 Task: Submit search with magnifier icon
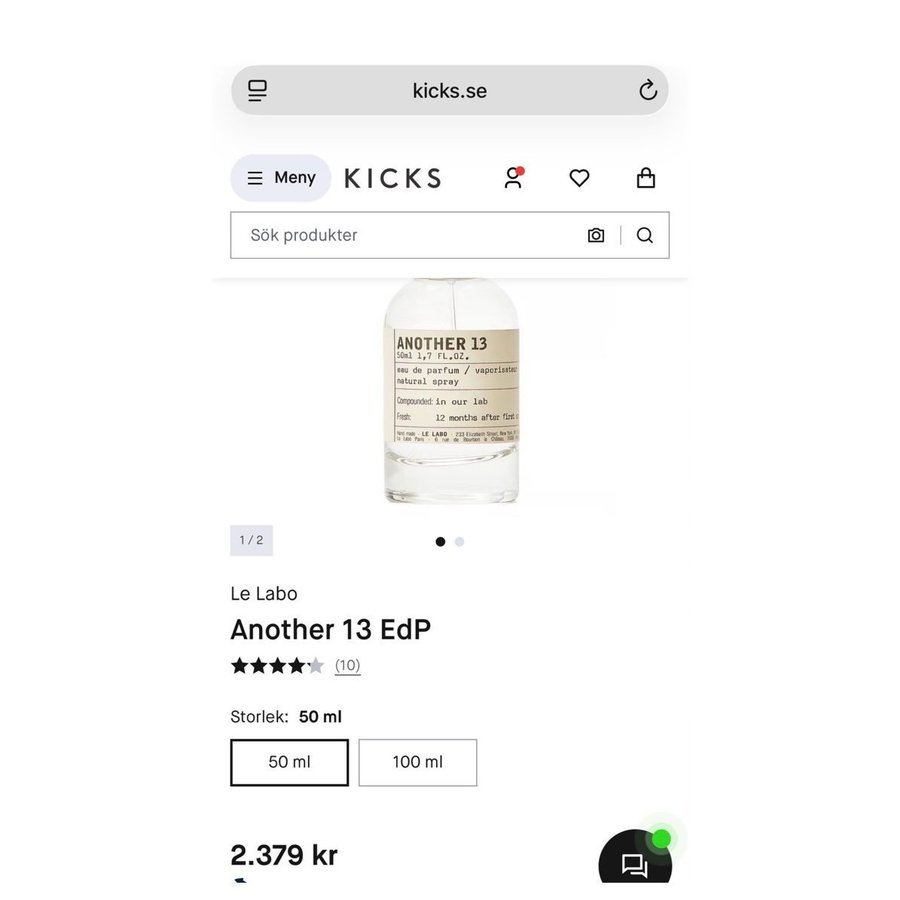(x=645, y=235)
